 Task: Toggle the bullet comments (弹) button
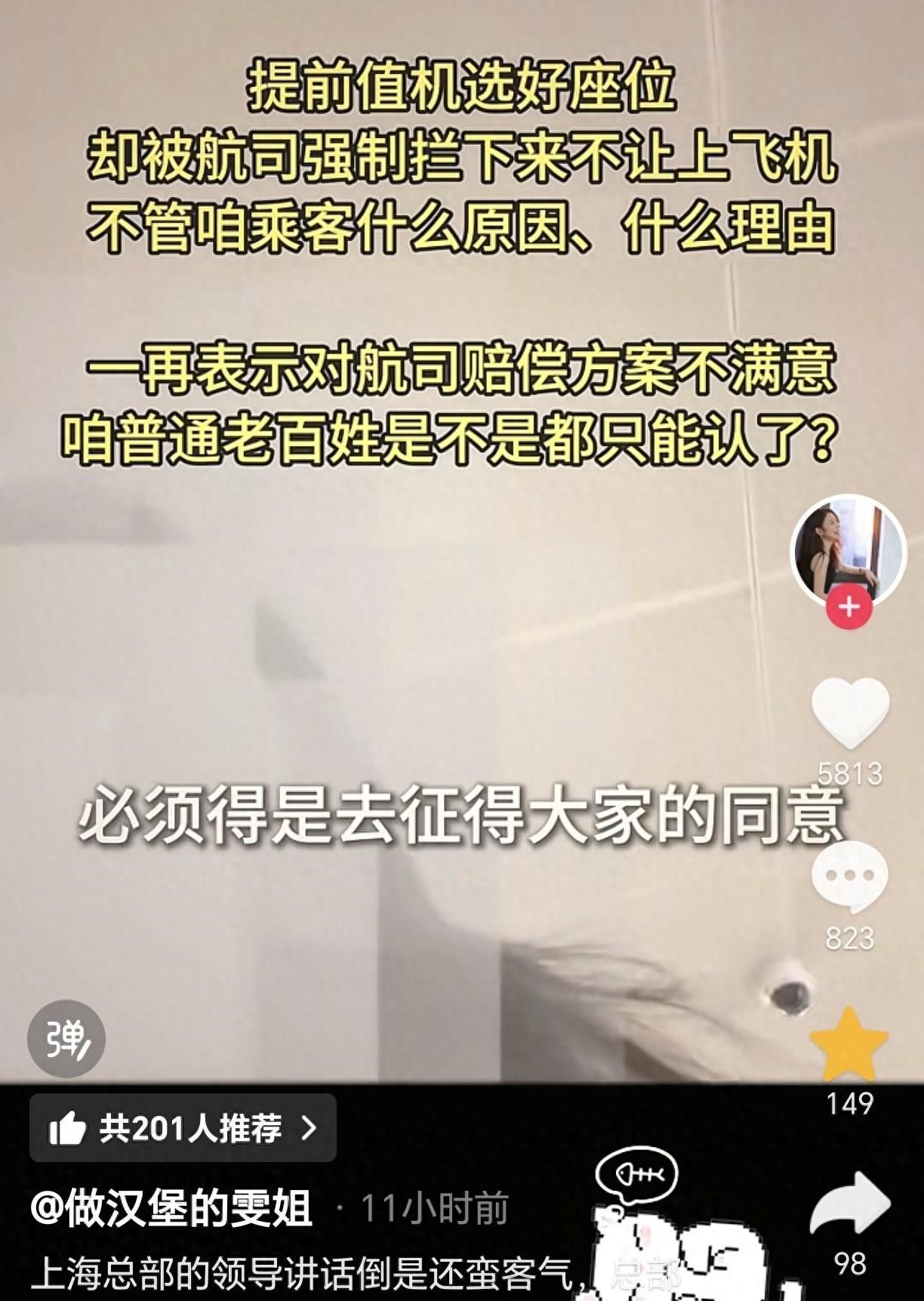tap(66, 1039)
